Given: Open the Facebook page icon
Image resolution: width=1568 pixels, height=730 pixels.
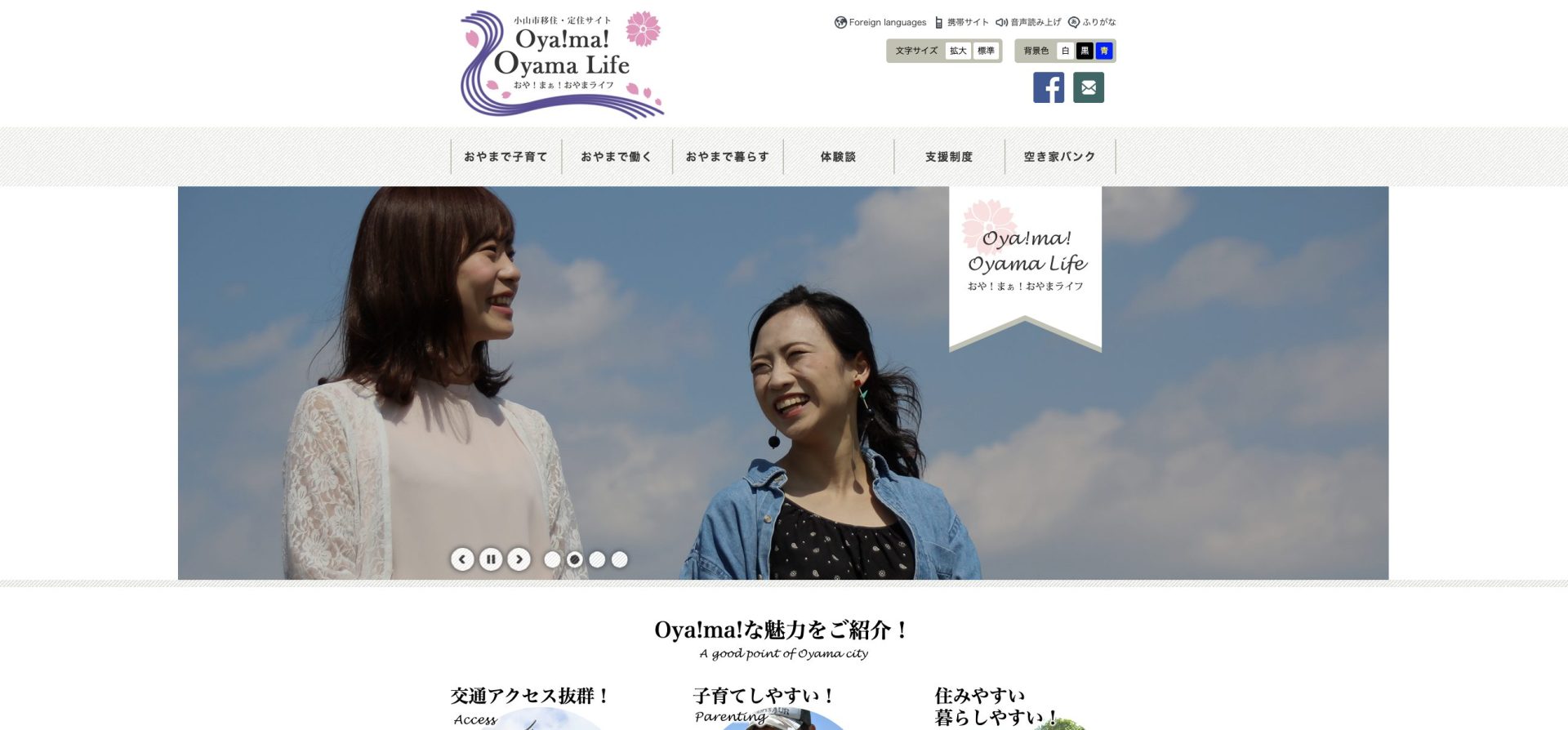Looking at the screenshot, I should (1049, 87).
